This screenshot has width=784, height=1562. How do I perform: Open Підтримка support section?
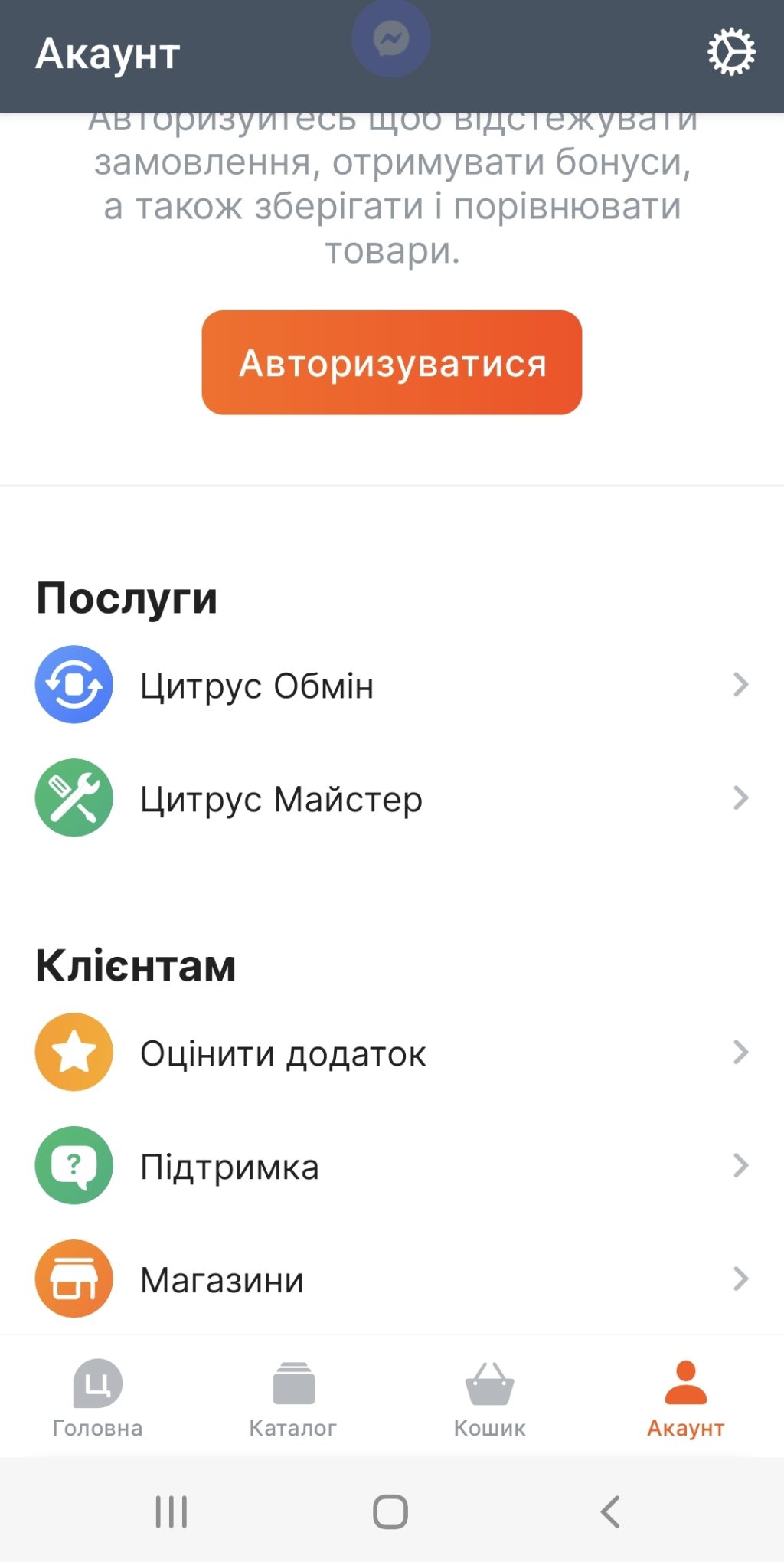pos(390,1166)
